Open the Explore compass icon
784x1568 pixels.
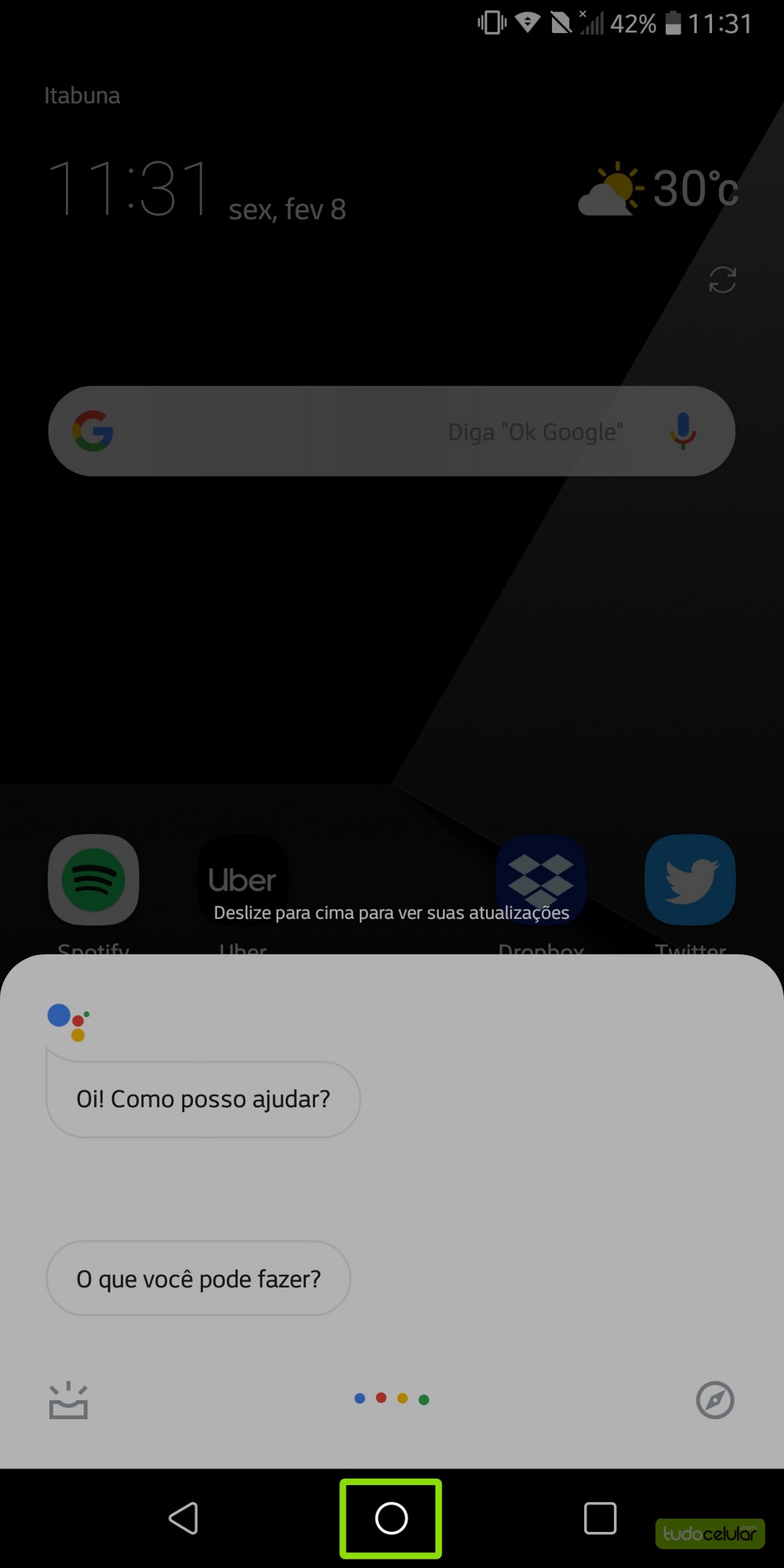click(715, 1399)
